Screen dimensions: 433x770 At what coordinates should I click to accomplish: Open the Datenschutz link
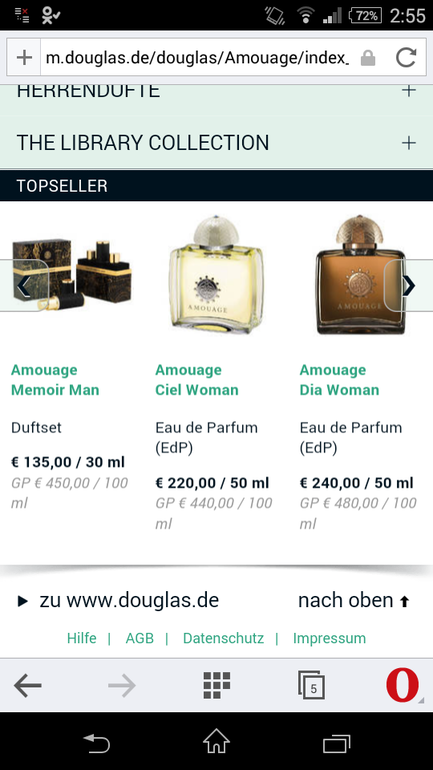[223, 638]
